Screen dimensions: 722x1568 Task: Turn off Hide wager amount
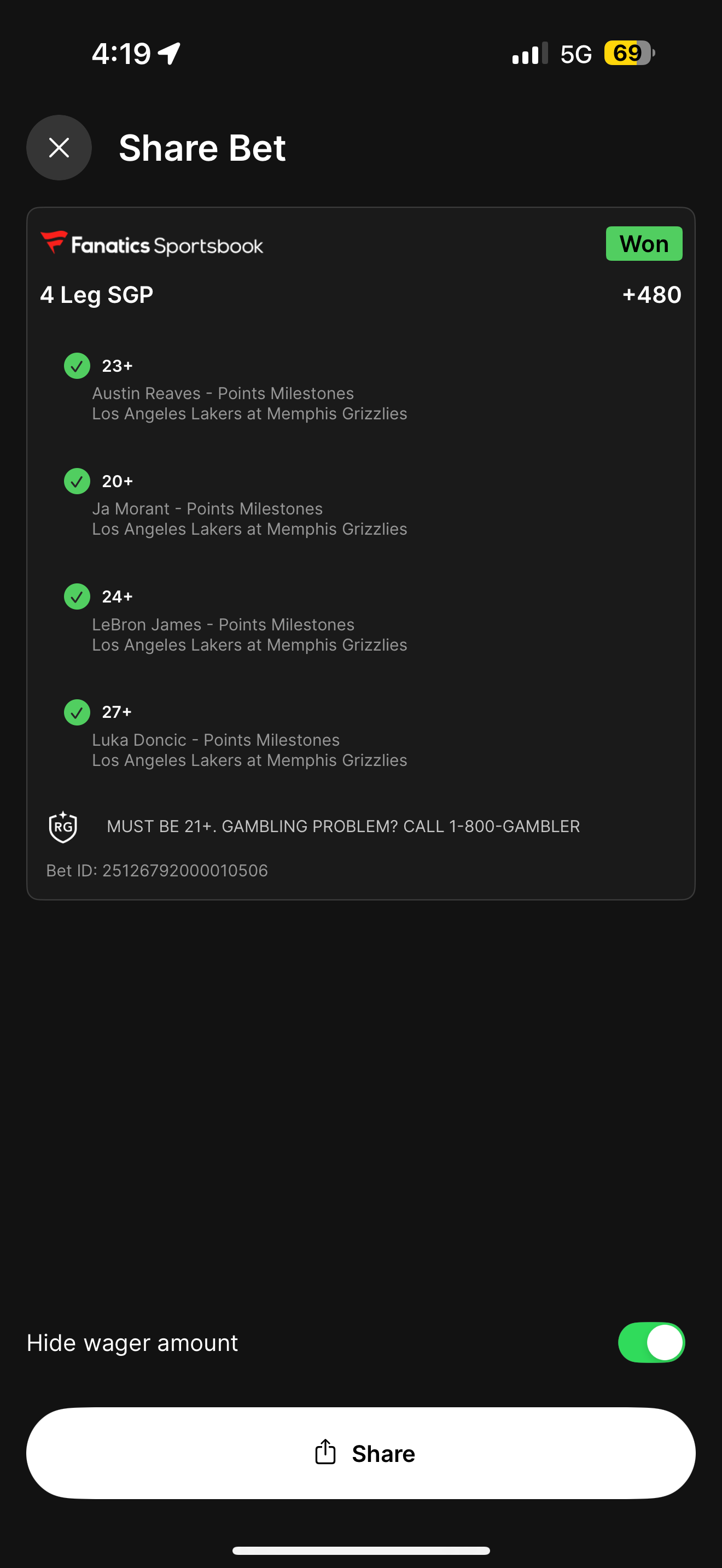pos(651,1342)
